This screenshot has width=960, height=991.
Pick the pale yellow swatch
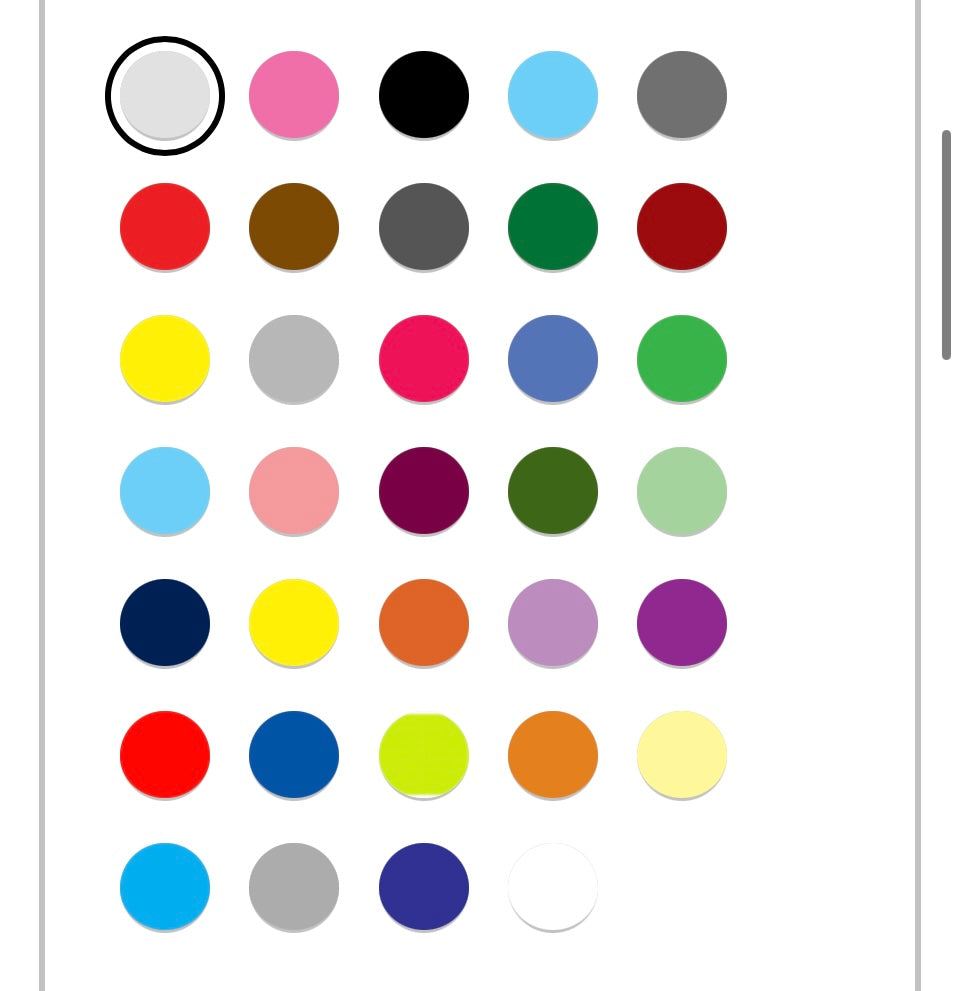[682, 754]
